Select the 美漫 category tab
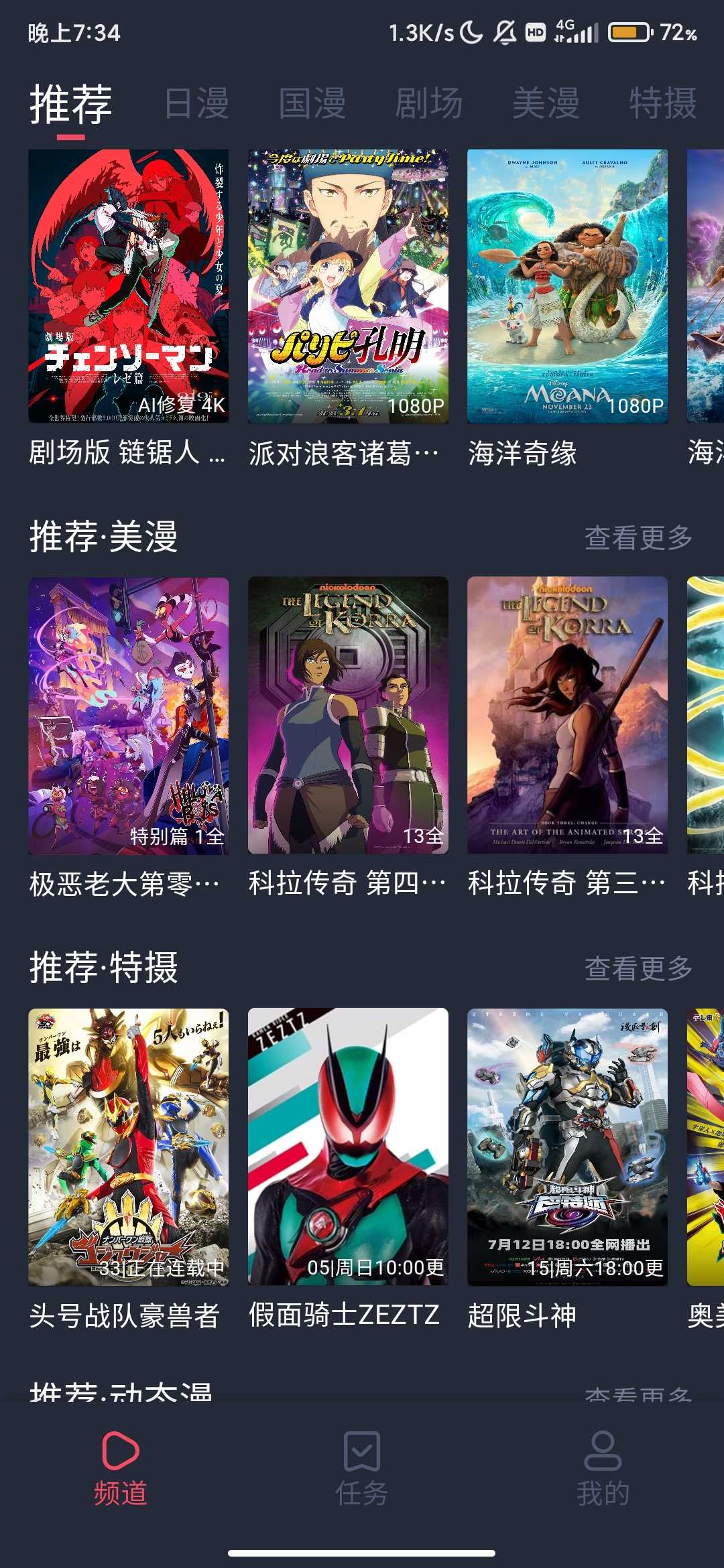 [546, 104]
